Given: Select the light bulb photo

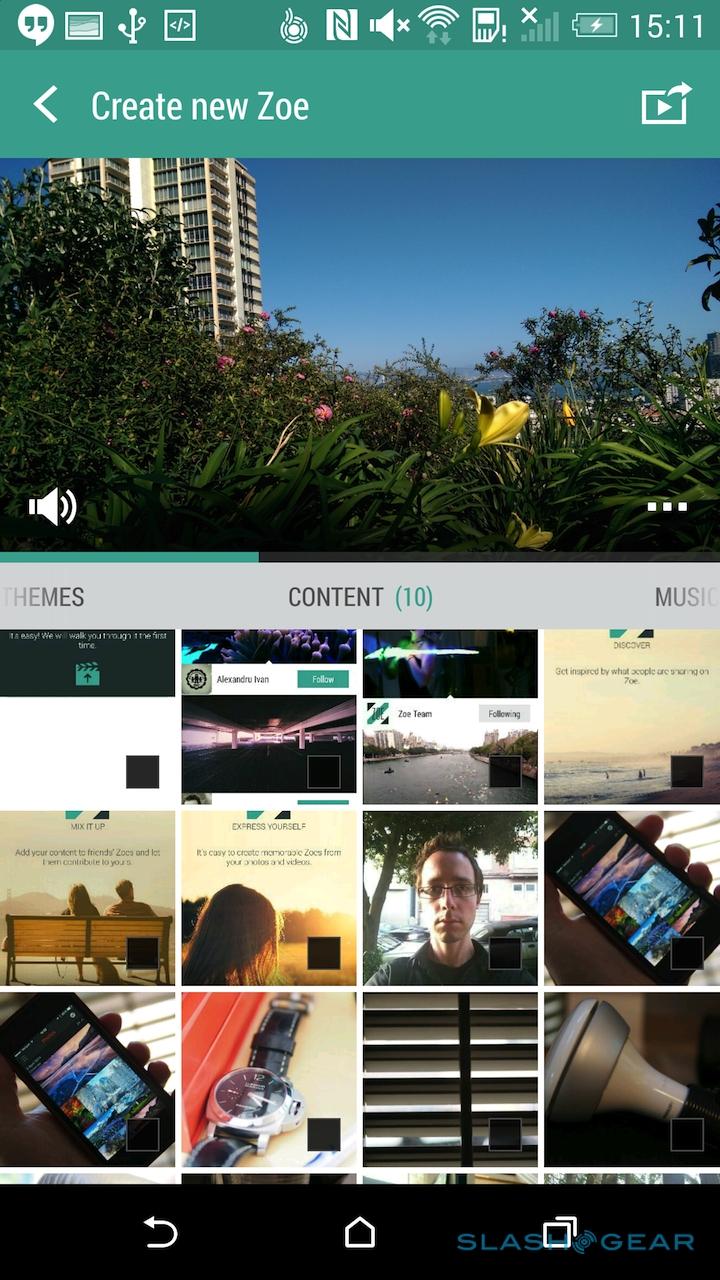Looking at the screenshot, I should [x=631, y=1079].
